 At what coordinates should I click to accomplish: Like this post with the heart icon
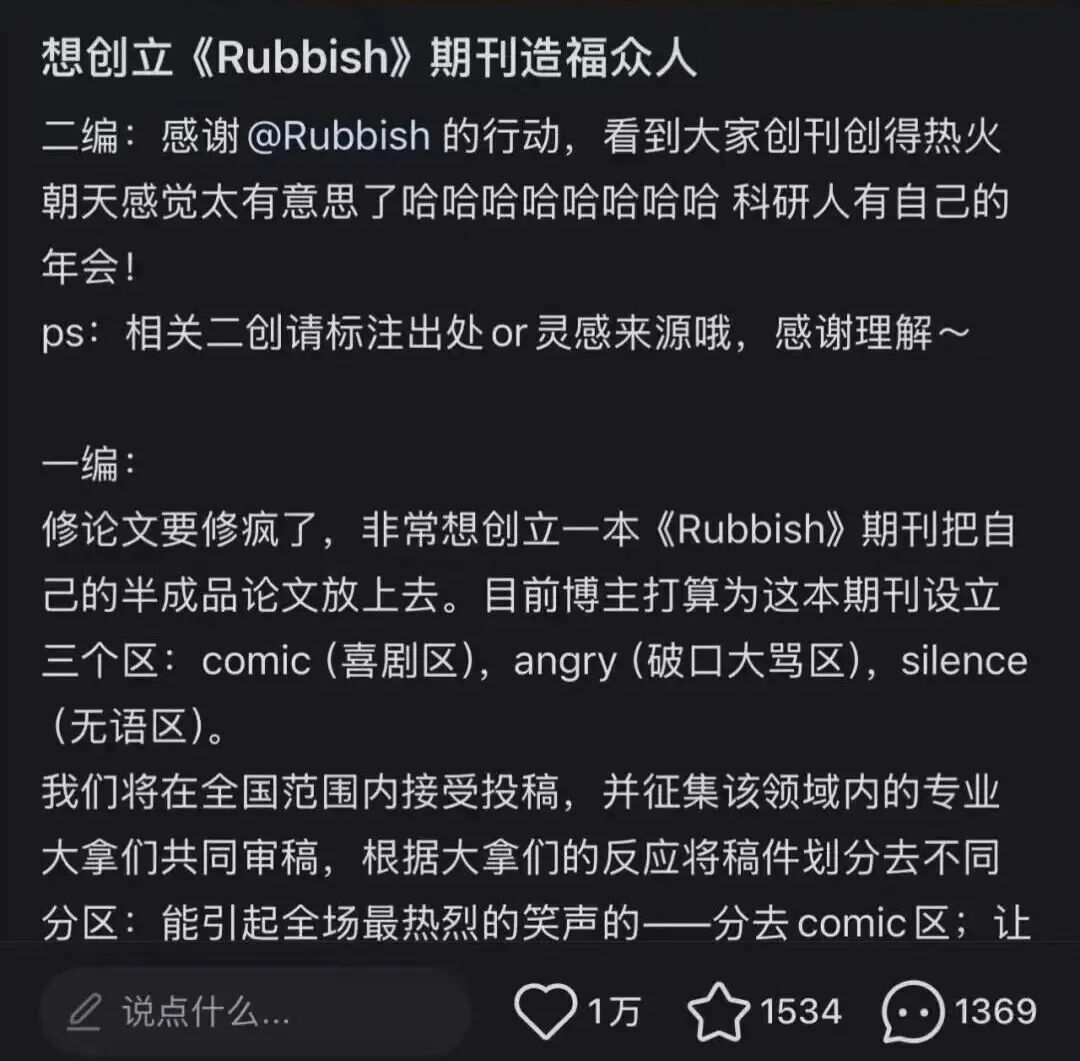(546, 1012)
